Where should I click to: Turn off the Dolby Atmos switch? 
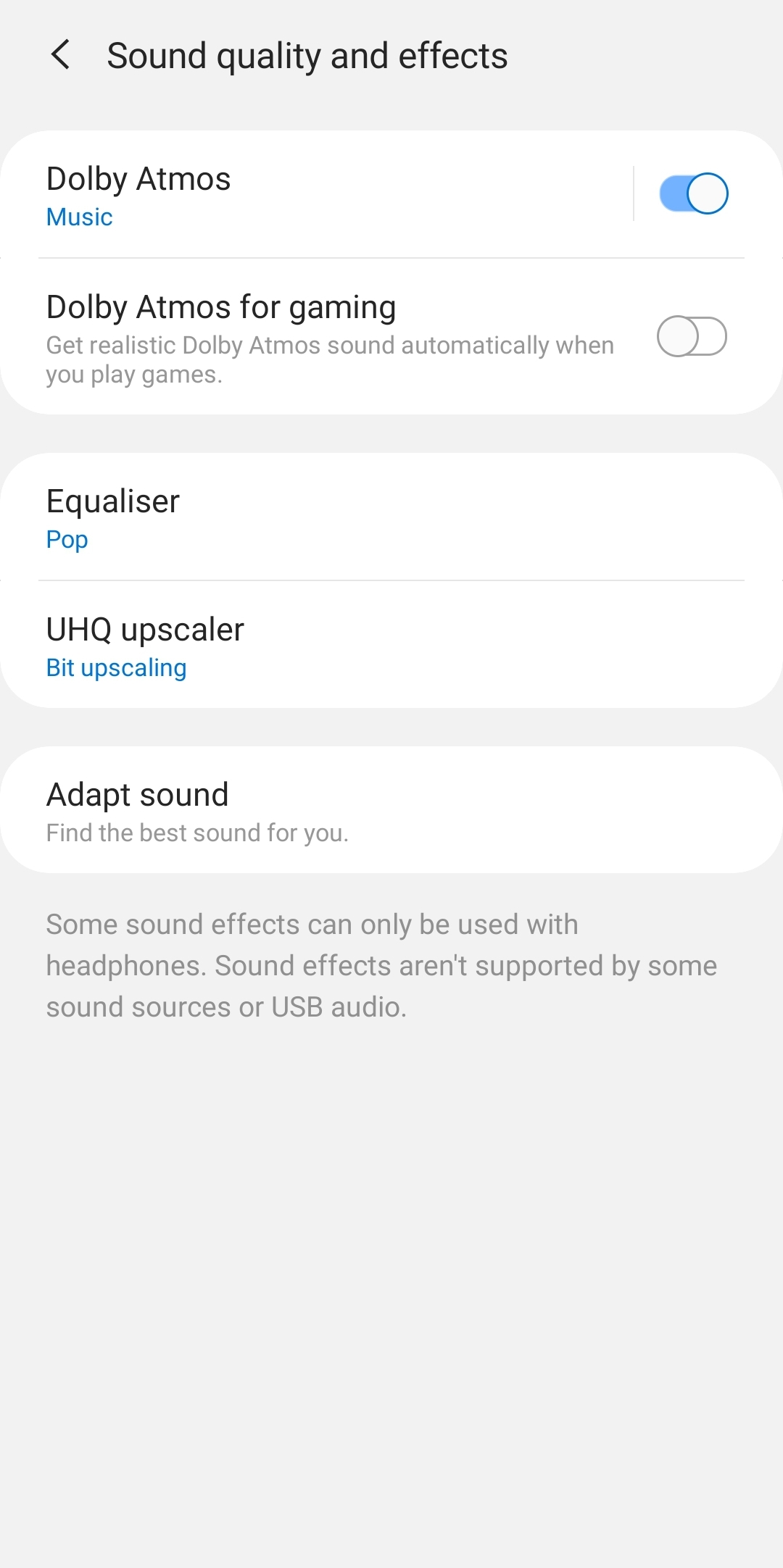coord(692,193)
